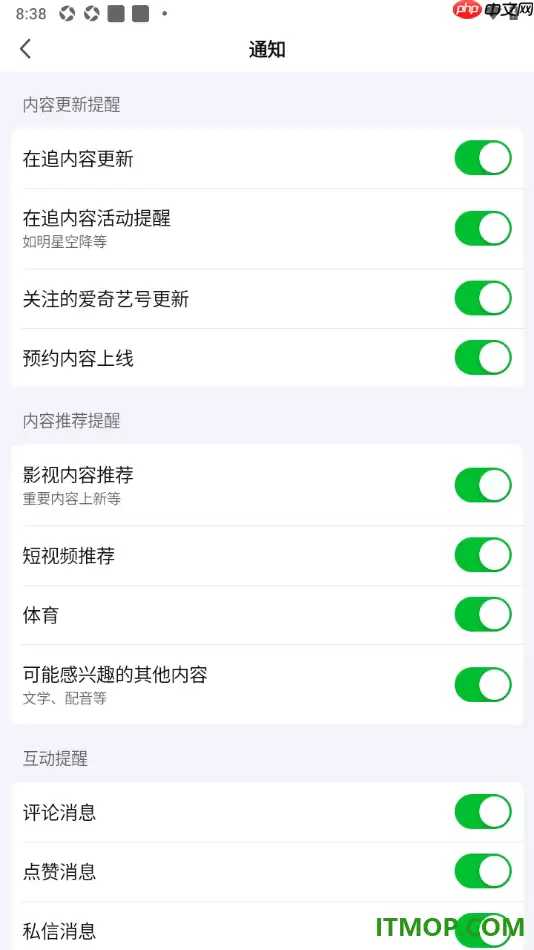
Task: Toggle the 私信消息 switch
Action: (483, 930)
